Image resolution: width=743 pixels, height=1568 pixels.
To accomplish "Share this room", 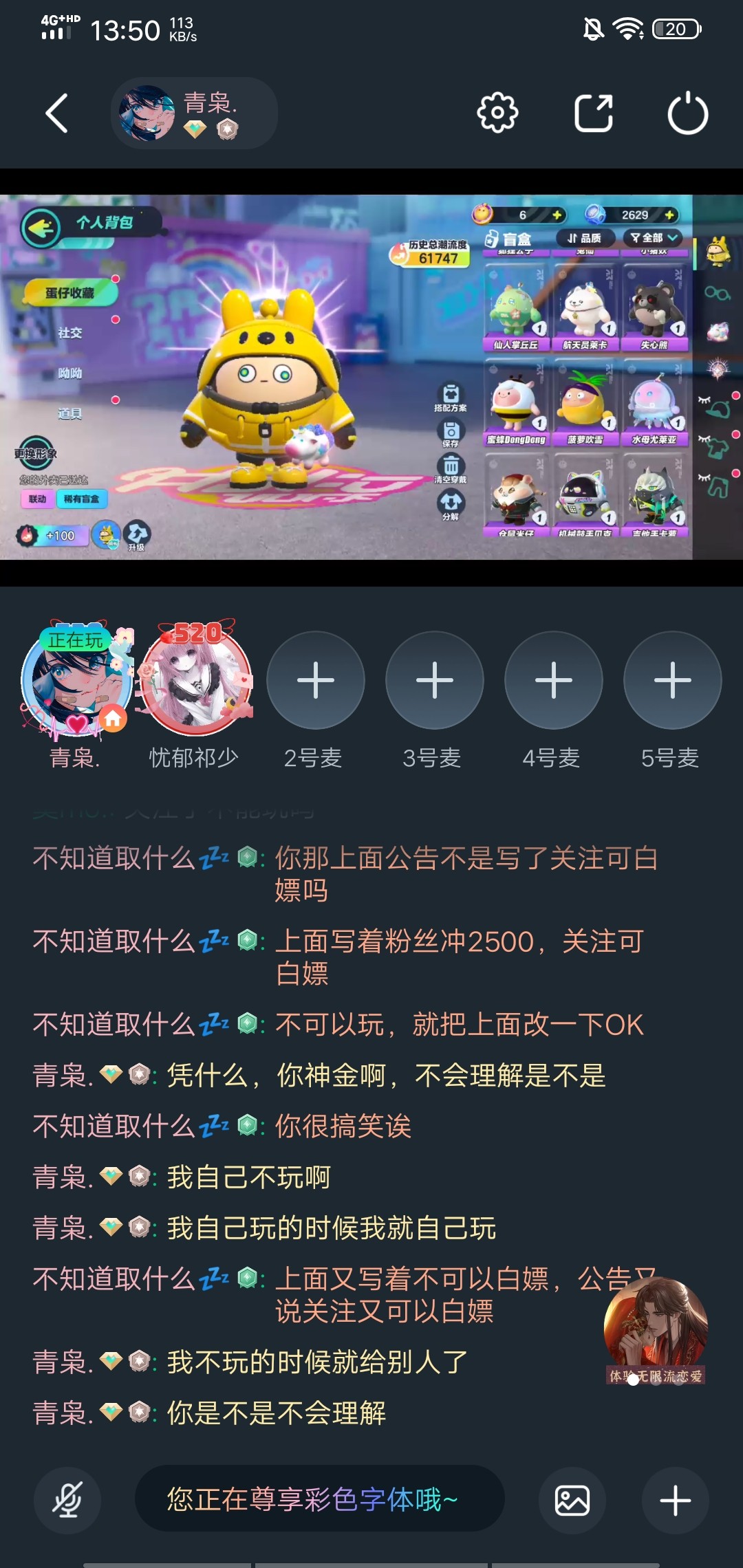I will pyautogui.click(x=594, y=113).
